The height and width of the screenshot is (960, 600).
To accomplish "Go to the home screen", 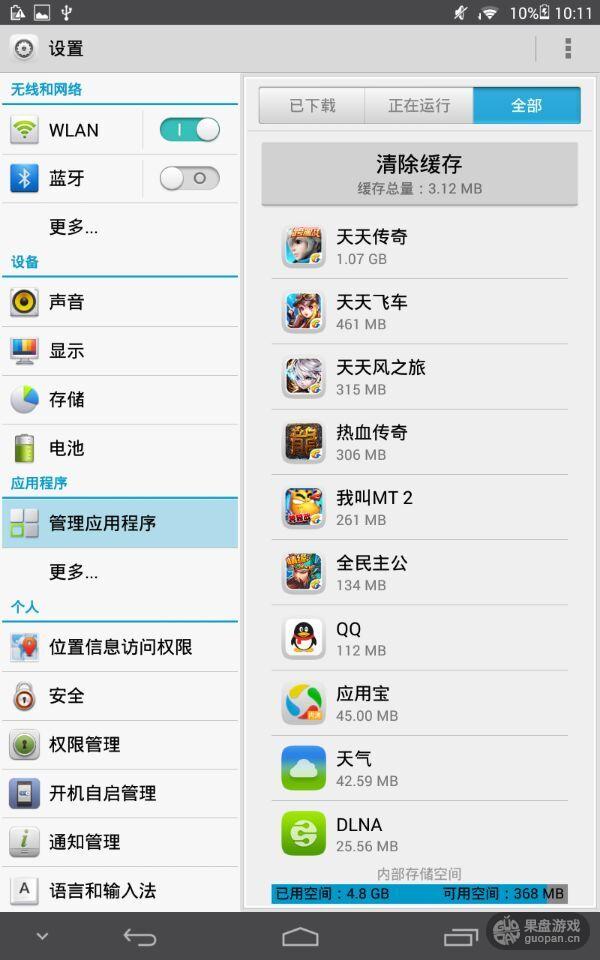I will tap(300, 937).
